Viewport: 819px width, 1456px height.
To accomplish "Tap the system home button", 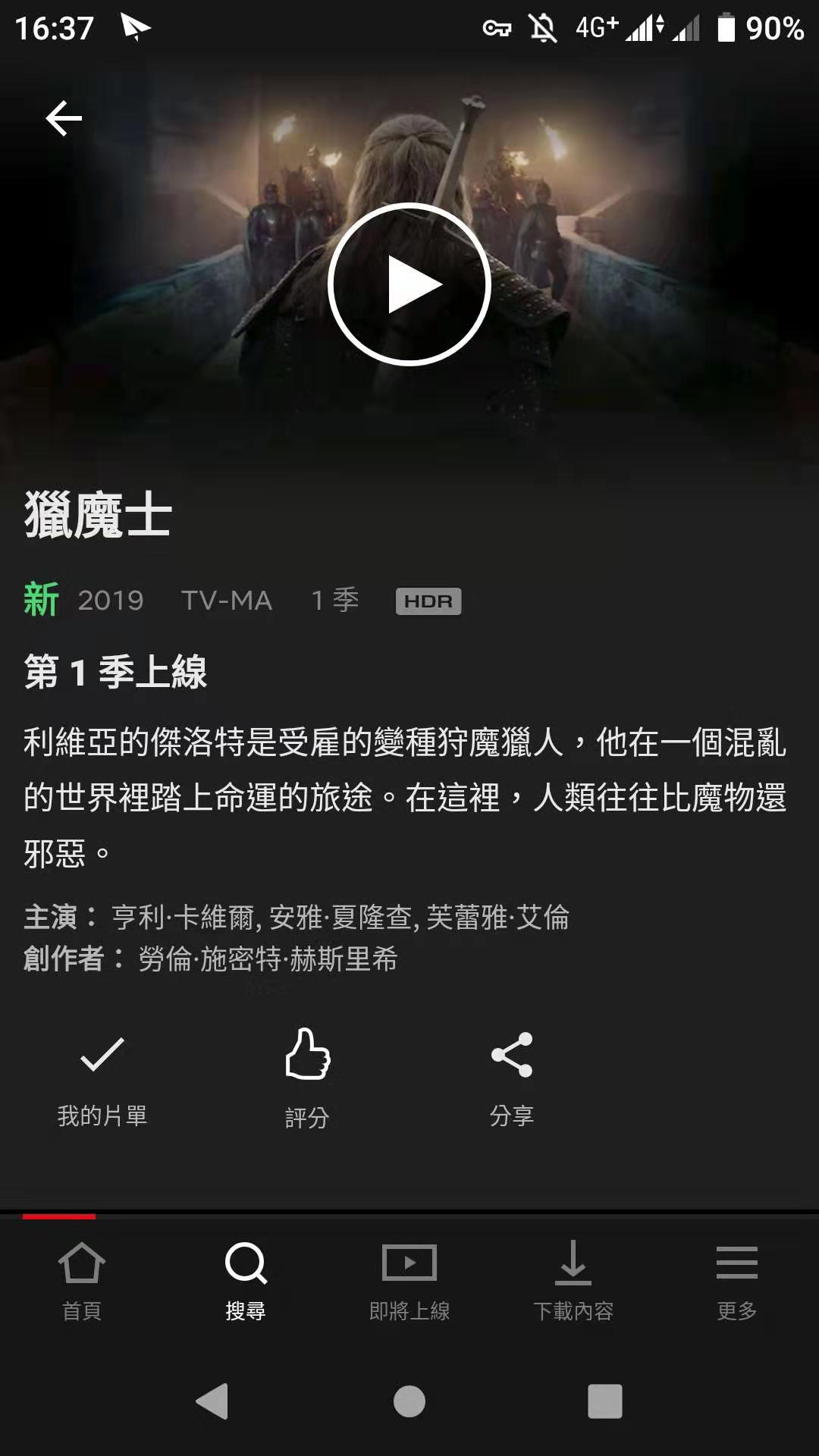I will click(x=409, y=1401).
